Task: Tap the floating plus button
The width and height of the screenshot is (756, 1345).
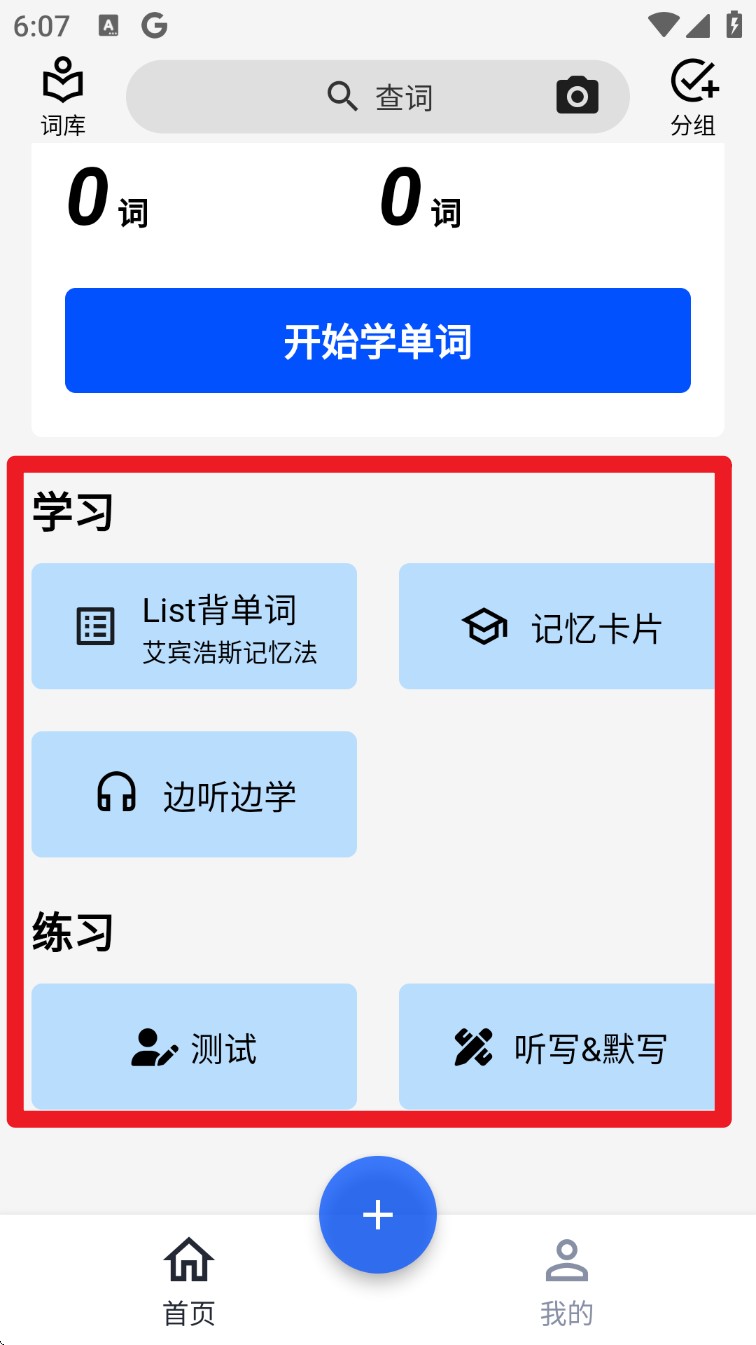Action: [x=378, y=1214]
